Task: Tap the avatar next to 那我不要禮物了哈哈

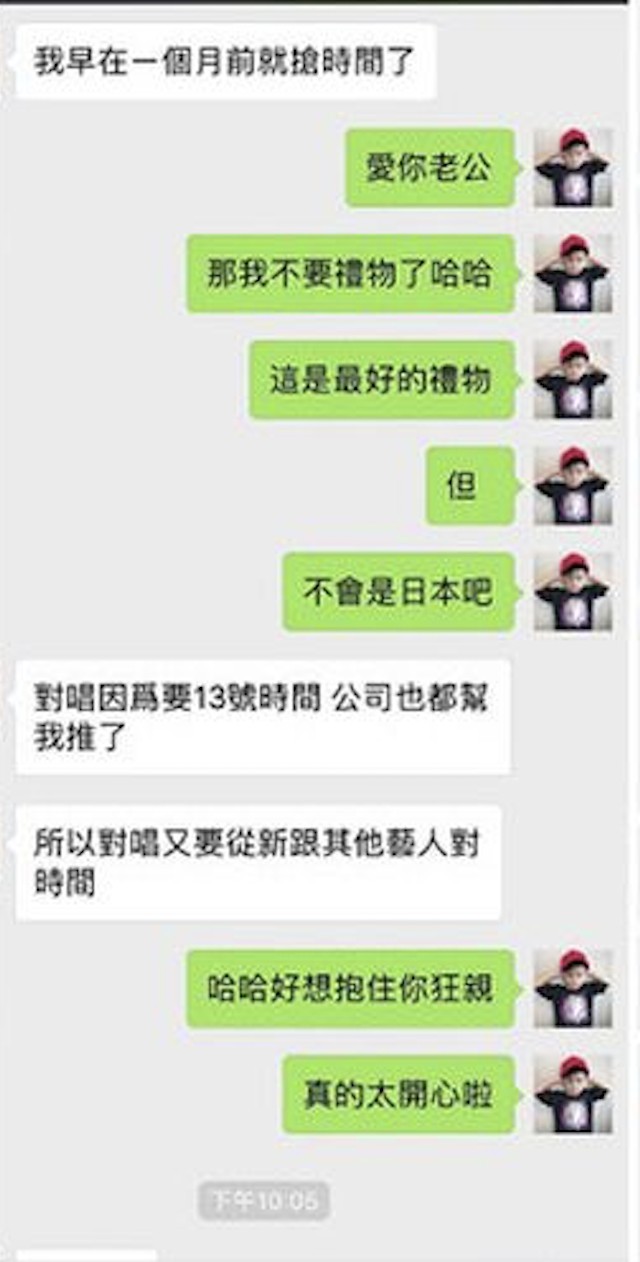Action: [x=573, y=273]
